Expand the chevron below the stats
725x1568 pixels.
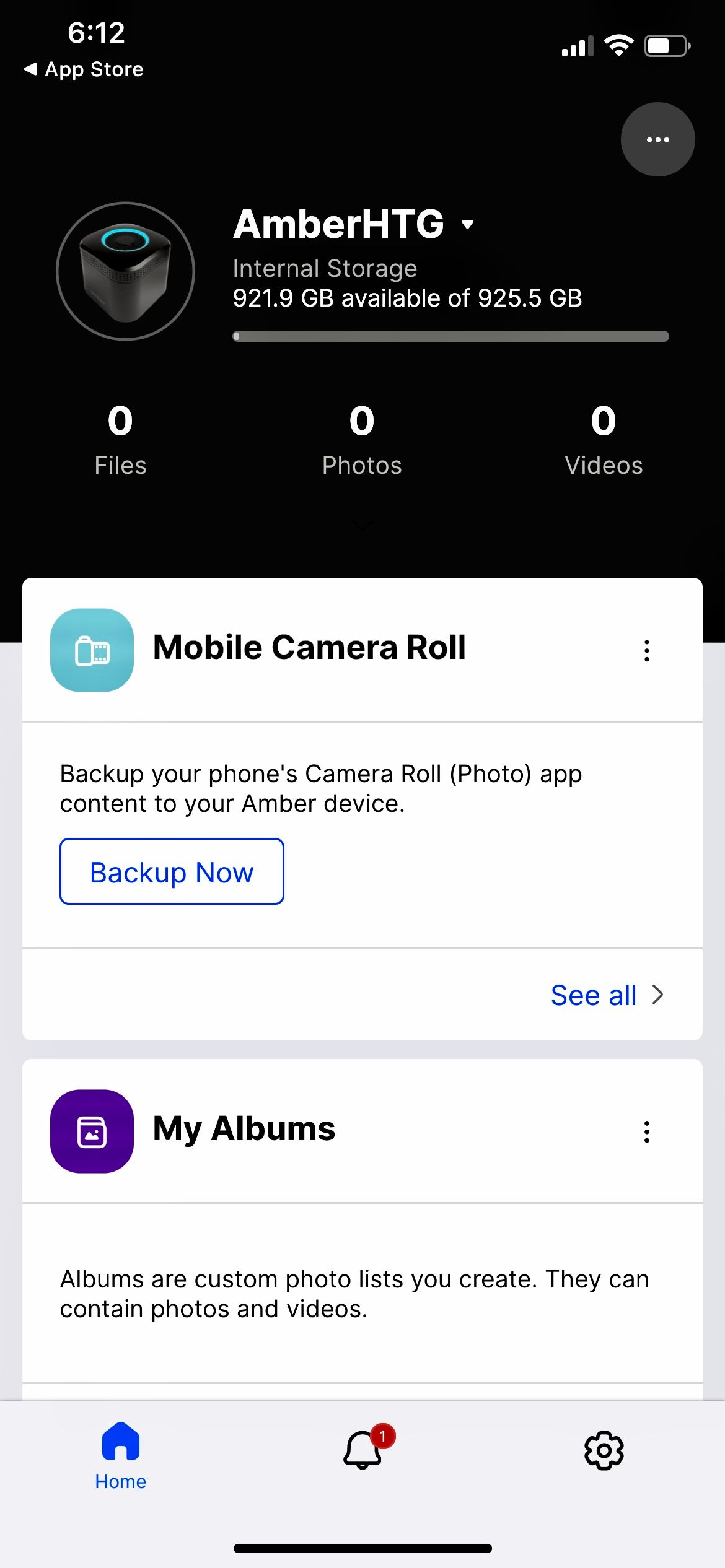[362, 527]
